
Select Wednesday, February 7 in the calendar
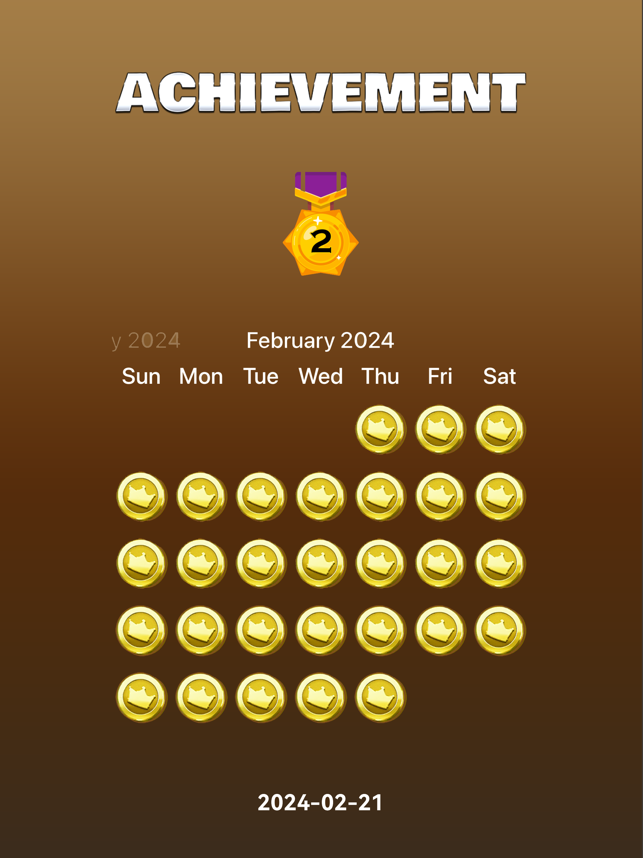[321, 497]
